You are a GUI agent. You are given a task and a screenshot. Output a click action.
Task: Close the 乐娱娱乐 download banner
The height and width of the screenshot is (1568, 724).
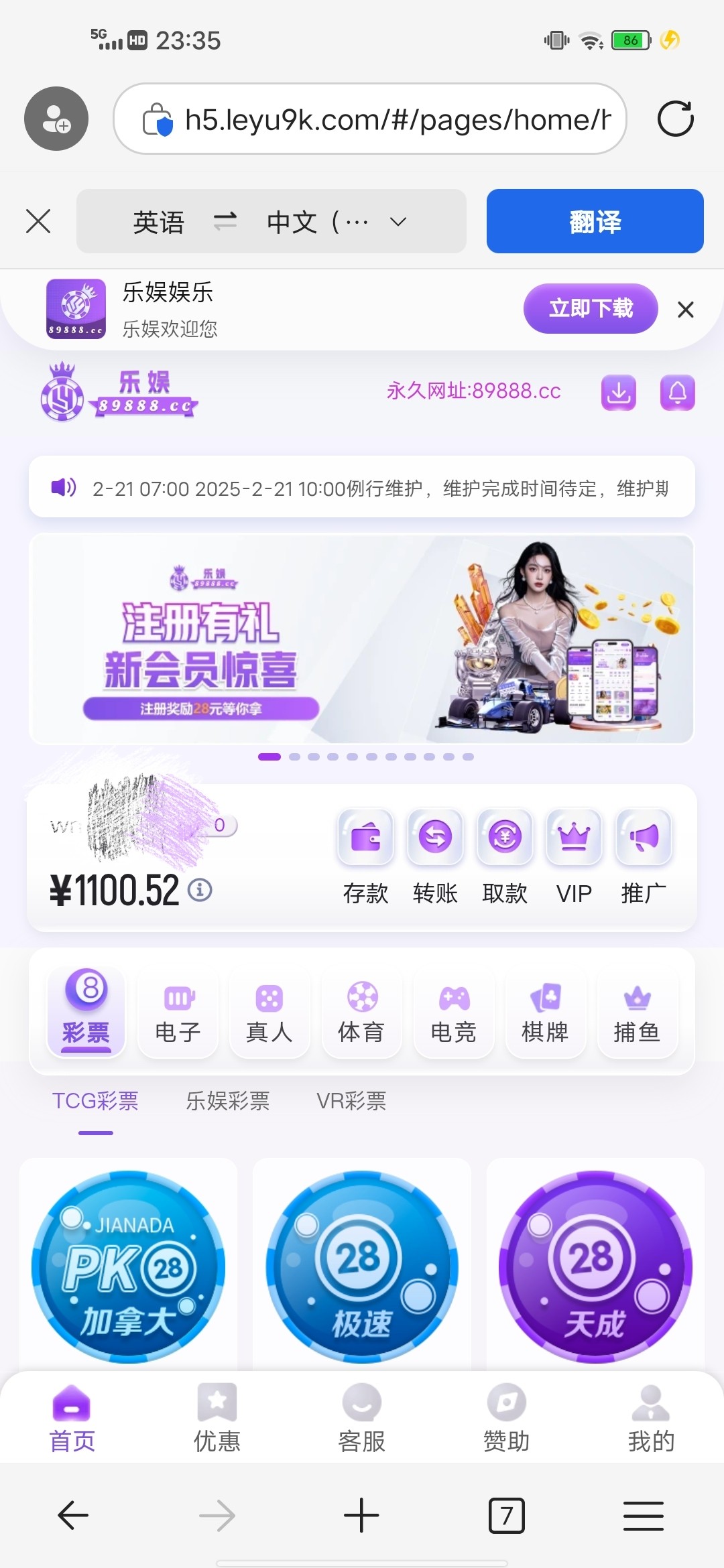pos(685,310)
